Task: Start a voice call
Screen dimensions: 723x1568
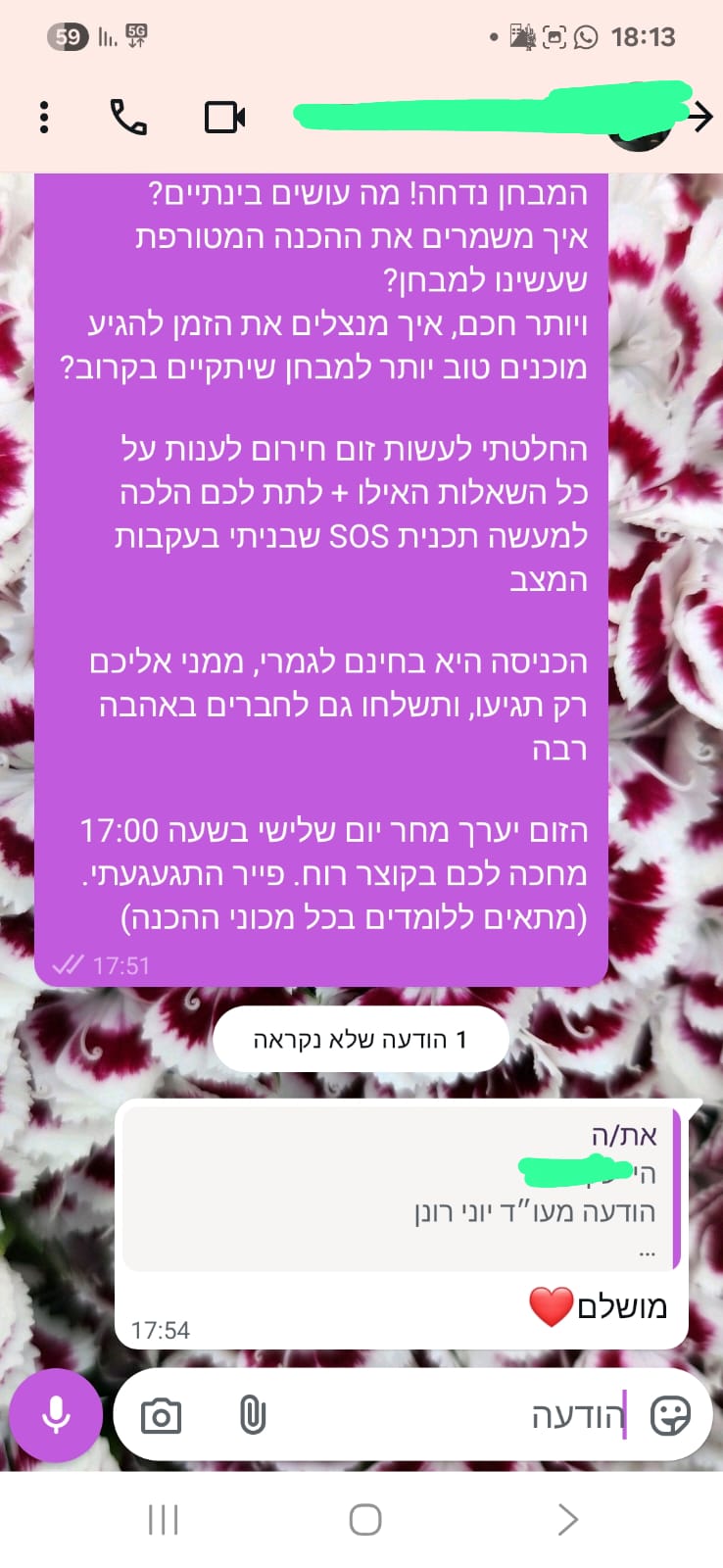Action: click(x=128, y=117)
